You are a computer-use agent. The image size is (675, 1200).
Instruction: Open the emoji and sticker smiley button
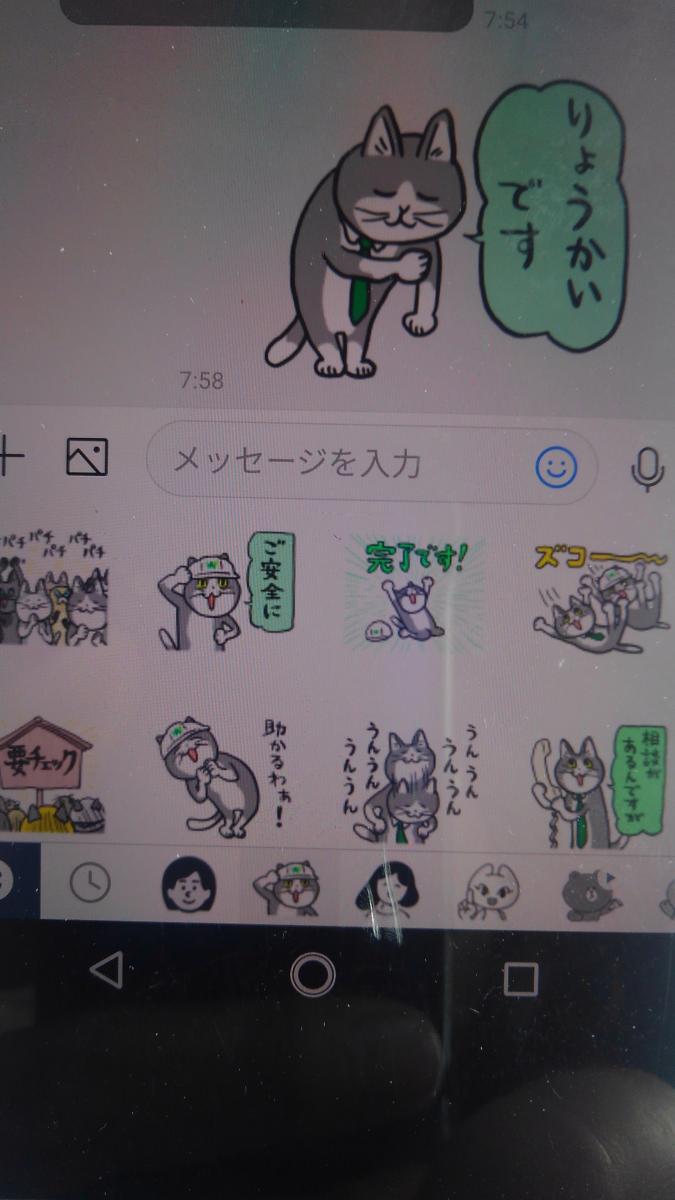[x=557, y=465]
